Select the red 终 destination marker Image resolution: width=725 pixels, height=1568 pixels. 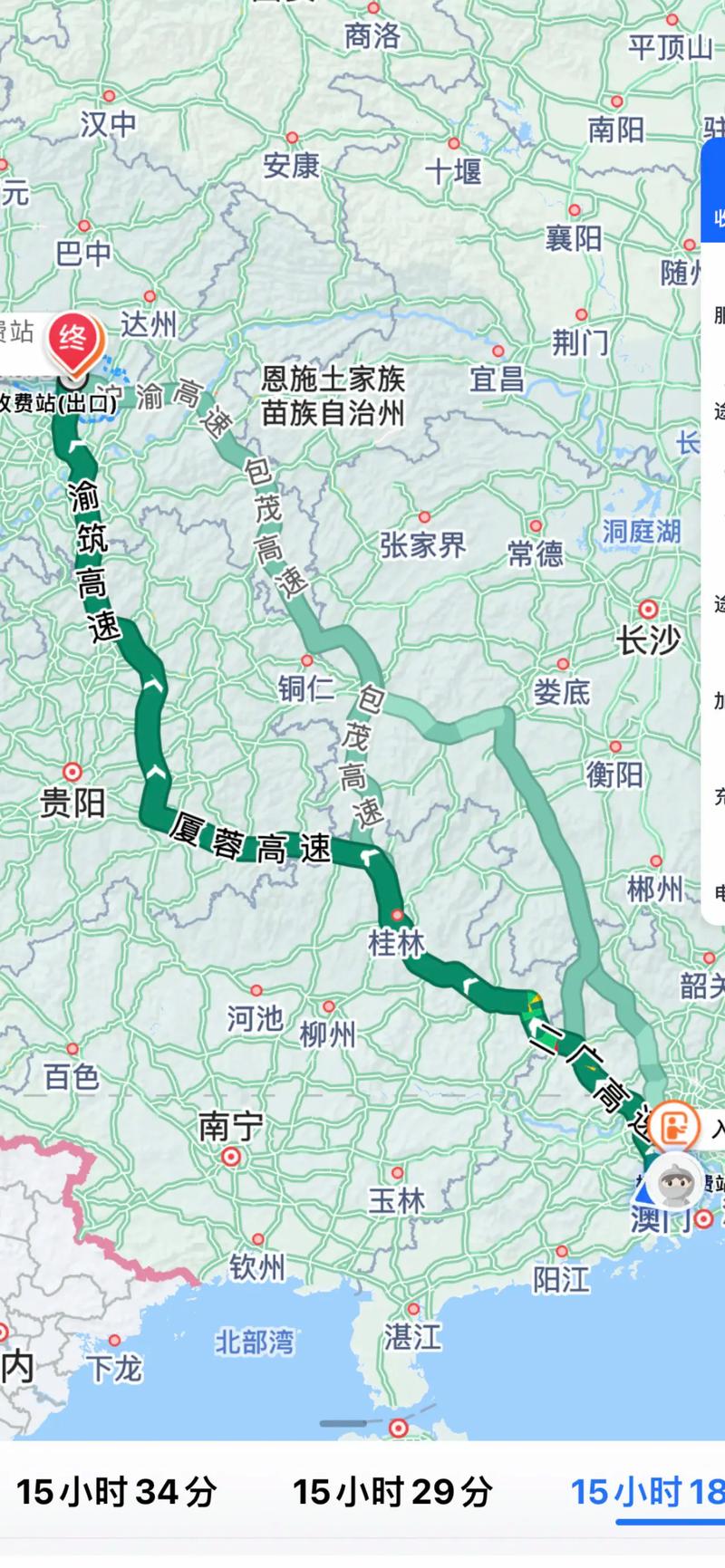(74, 340)
